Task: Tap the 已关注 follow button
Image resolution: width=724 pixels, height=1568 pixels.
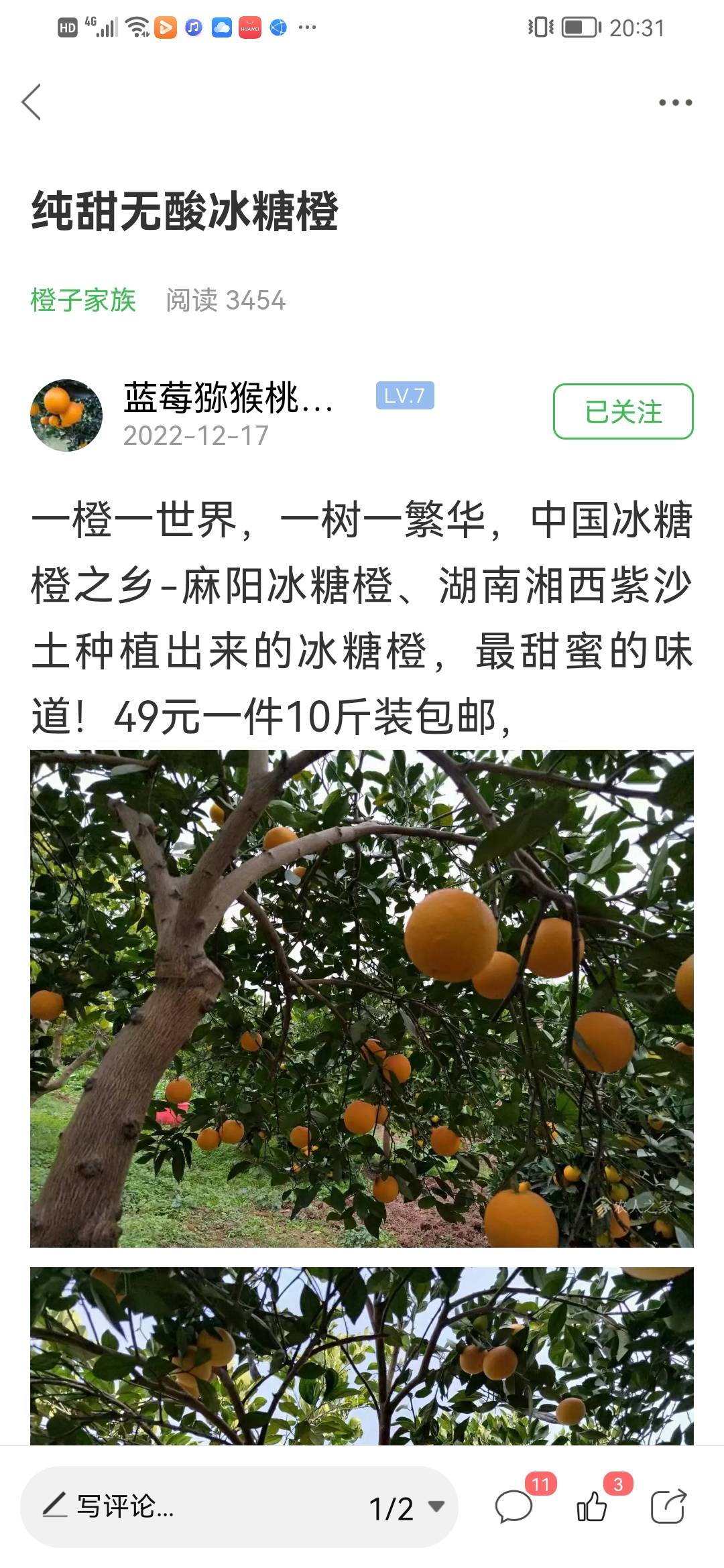Action: [x=623, y=411]
